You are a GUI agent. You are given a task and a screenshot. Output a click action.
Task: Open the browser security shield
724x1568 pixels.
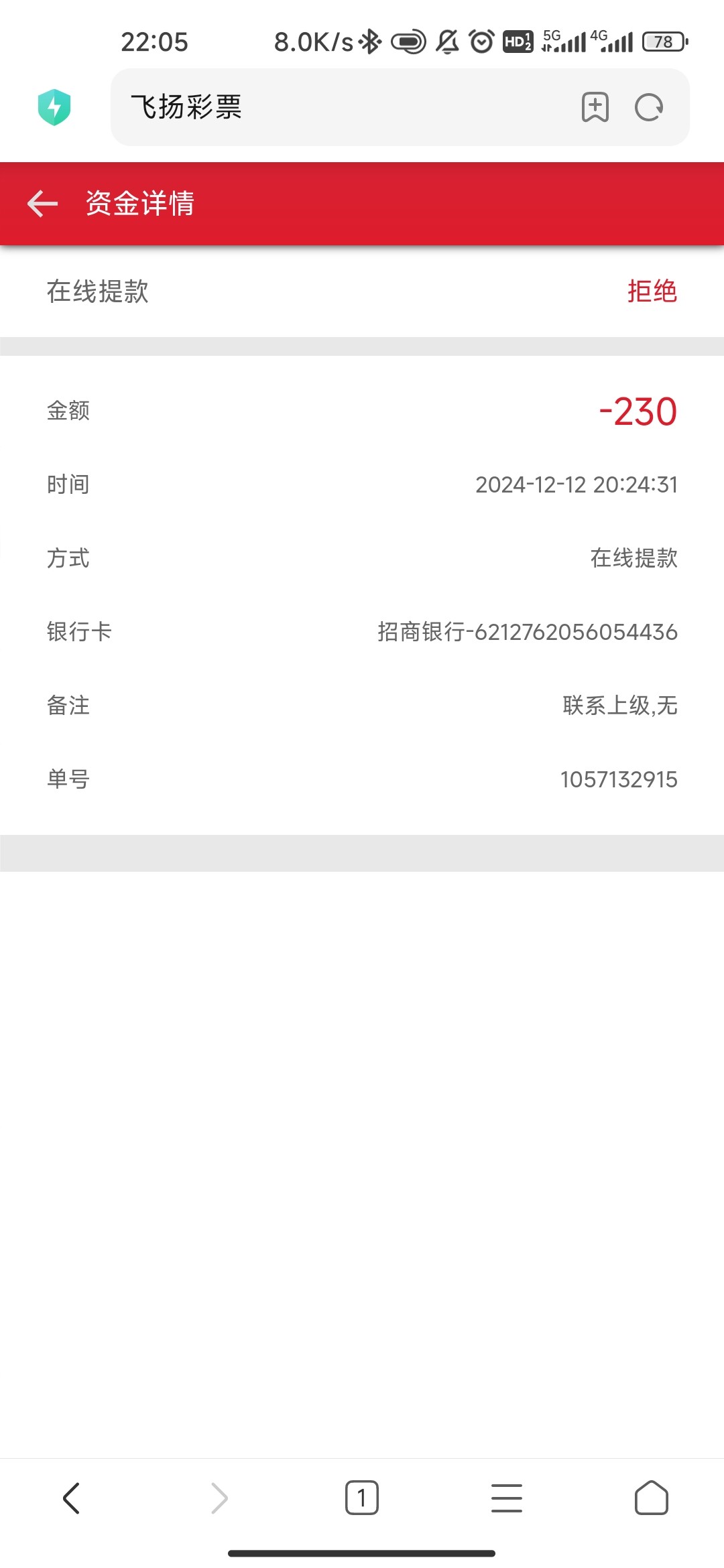tap(54, 107)
